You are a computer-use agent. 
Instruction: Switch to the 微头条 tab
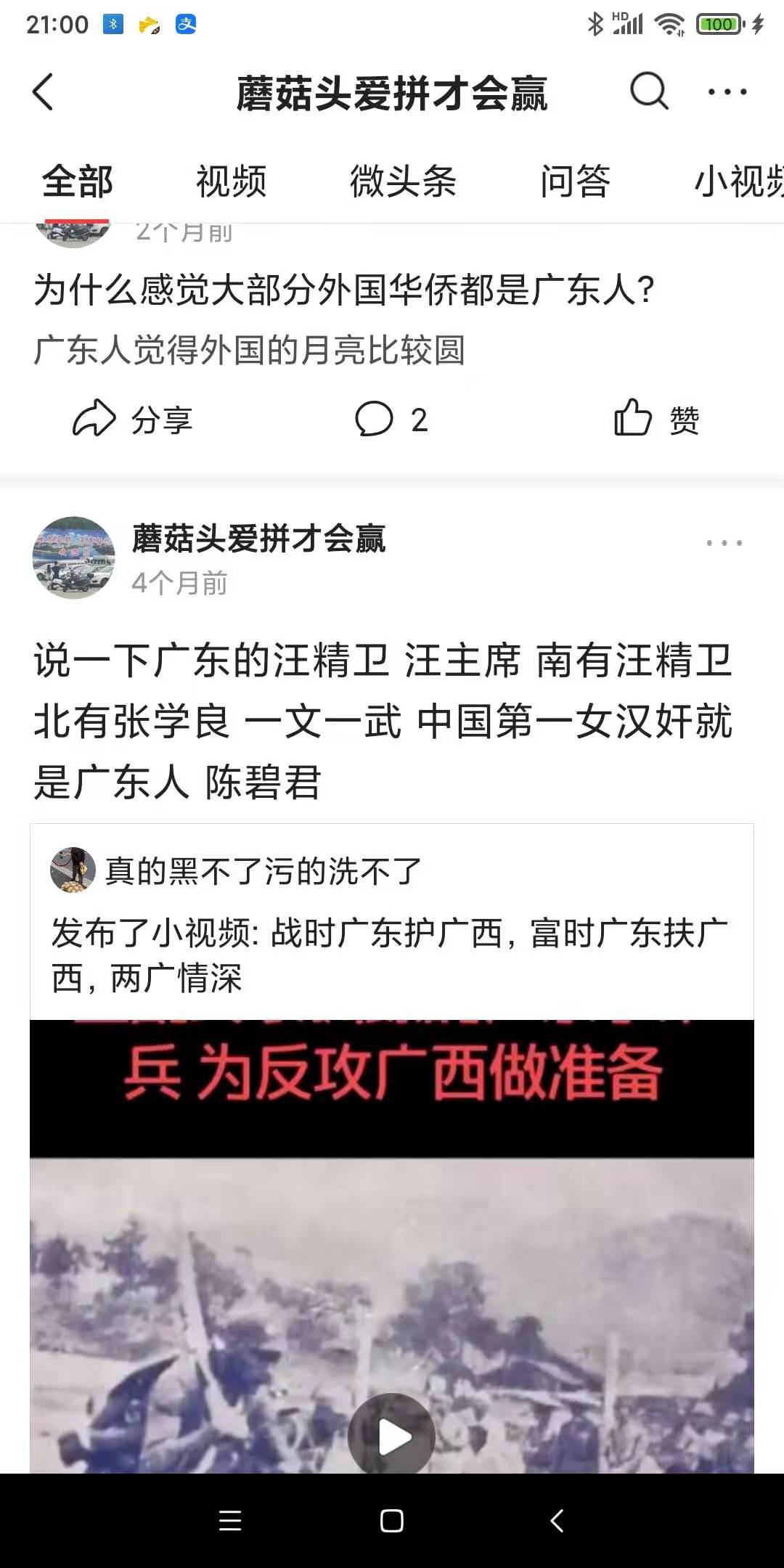[x=403, y=181]
